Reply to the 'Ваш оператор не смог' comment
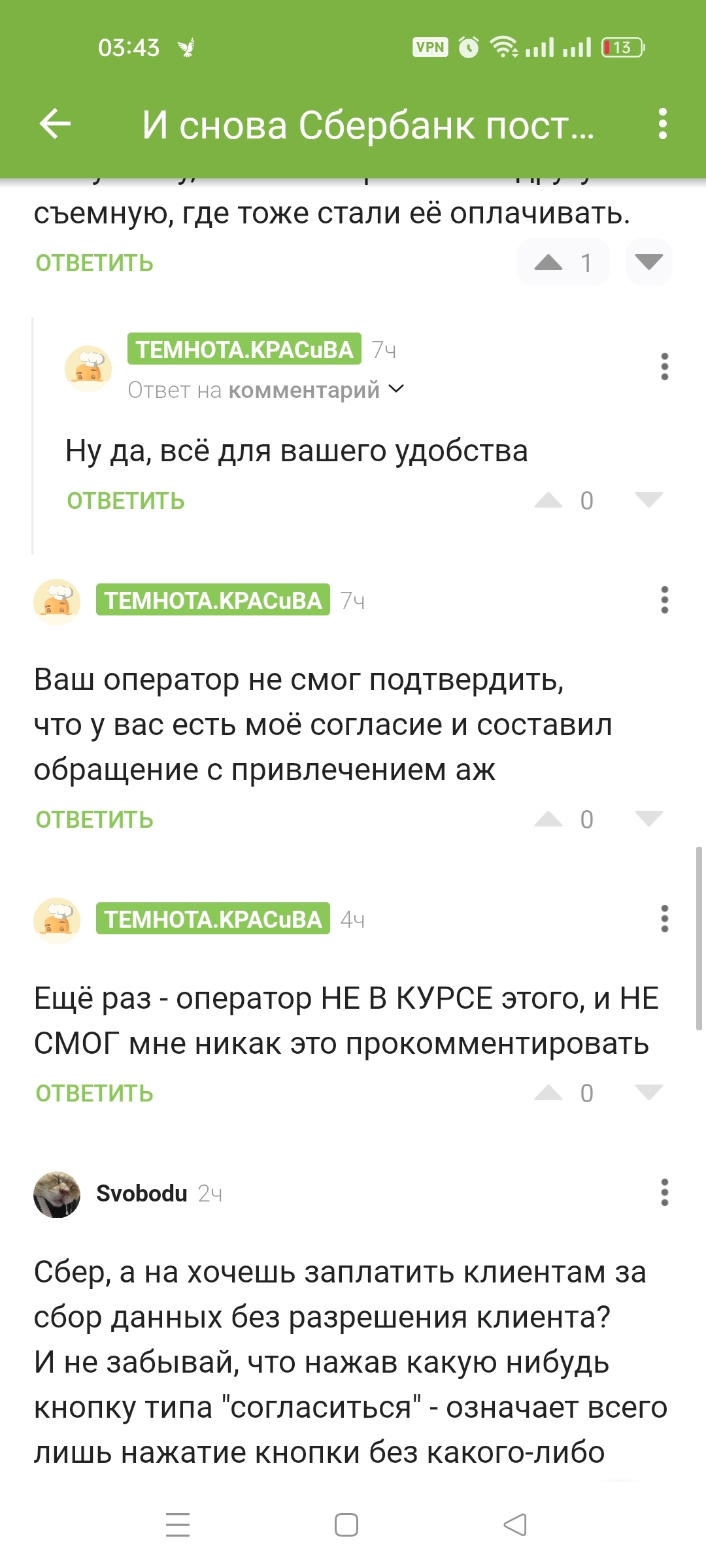The height and width of the screenshot is (1568, 706). (94, 819)
